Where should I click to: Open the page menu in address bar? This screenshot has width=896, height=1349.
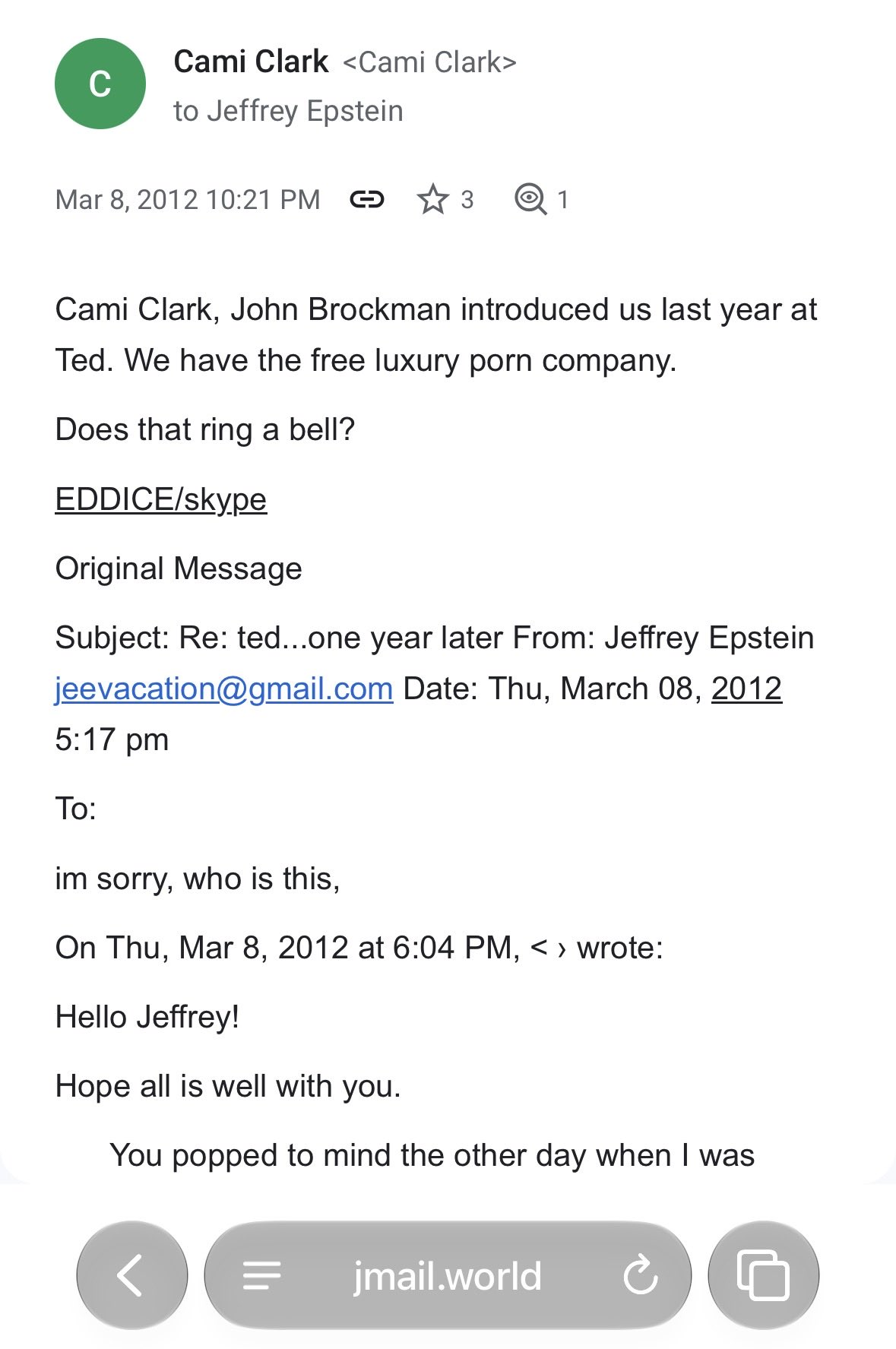pos(262,1275)
